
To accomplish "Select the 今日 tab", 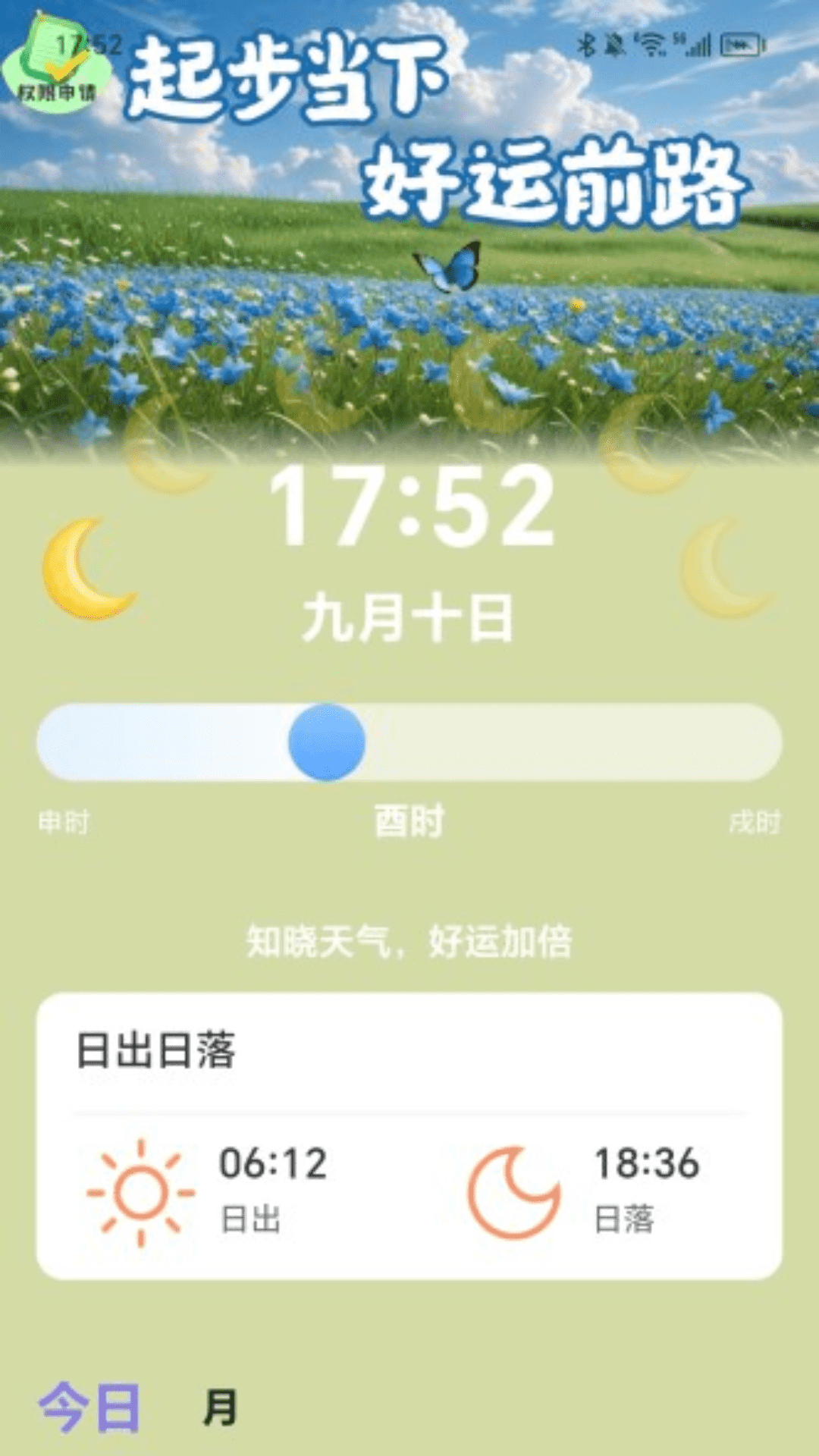I will 89,1407.
